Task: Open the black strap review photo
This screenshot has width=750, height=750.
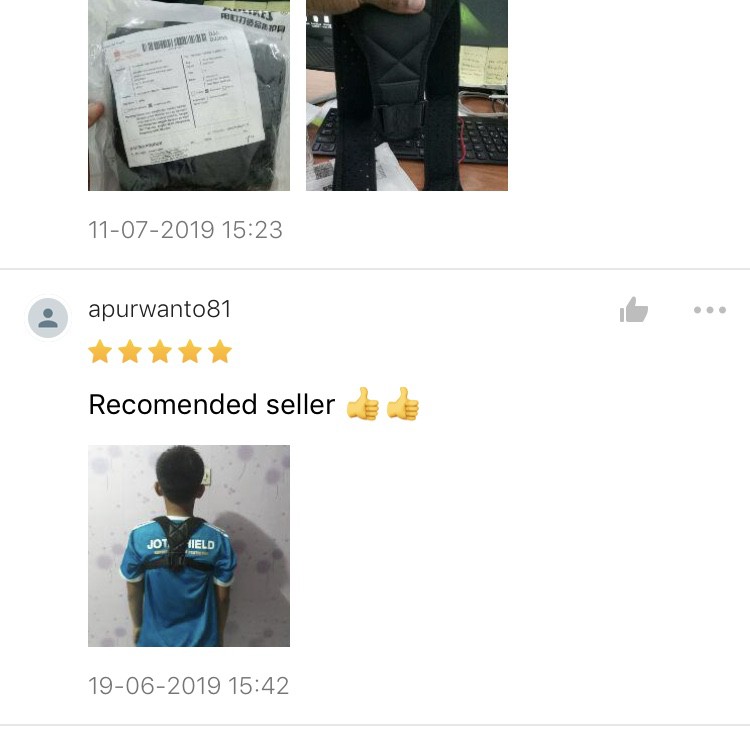Action: coord(407,95)
